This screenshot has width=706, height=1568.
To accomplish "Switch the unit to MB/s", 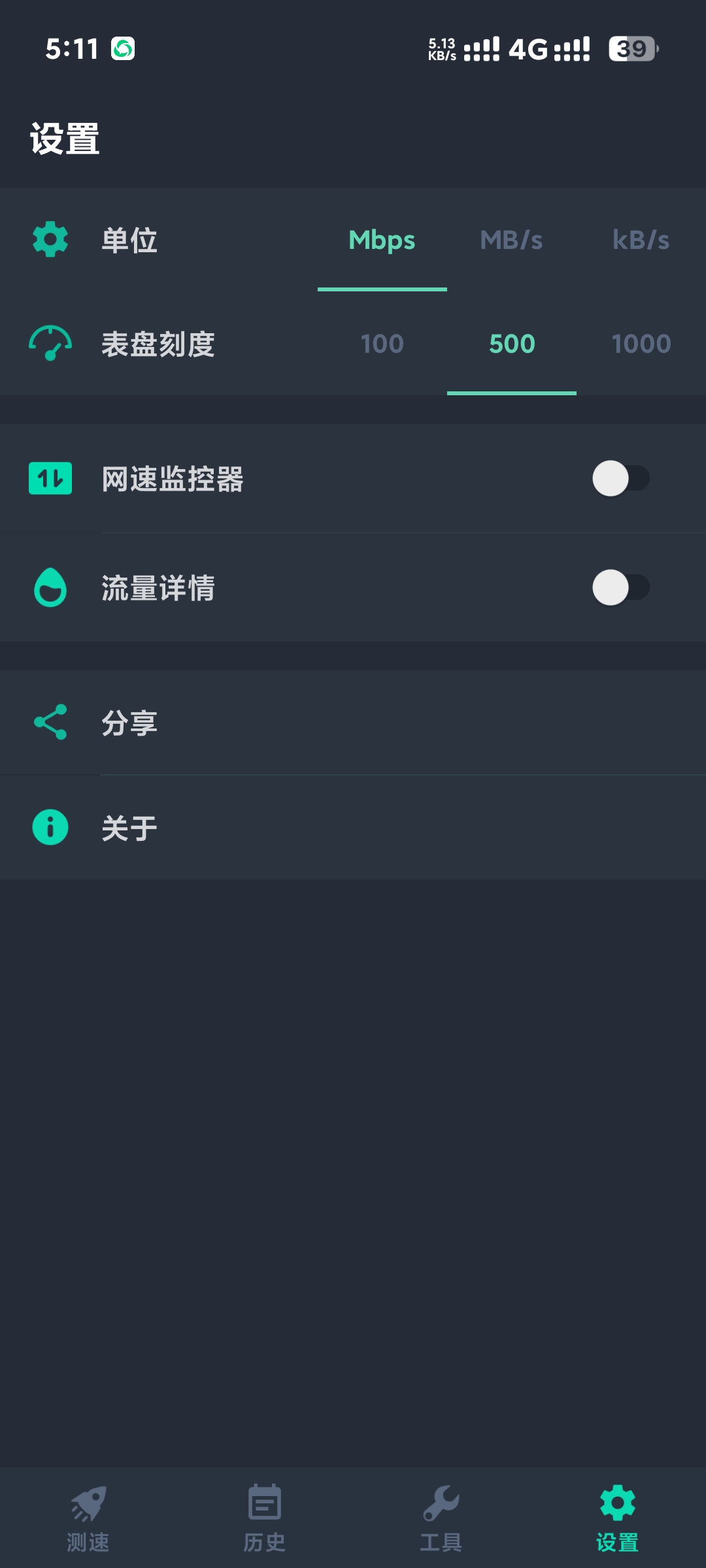I will click(x=511, y=240).
